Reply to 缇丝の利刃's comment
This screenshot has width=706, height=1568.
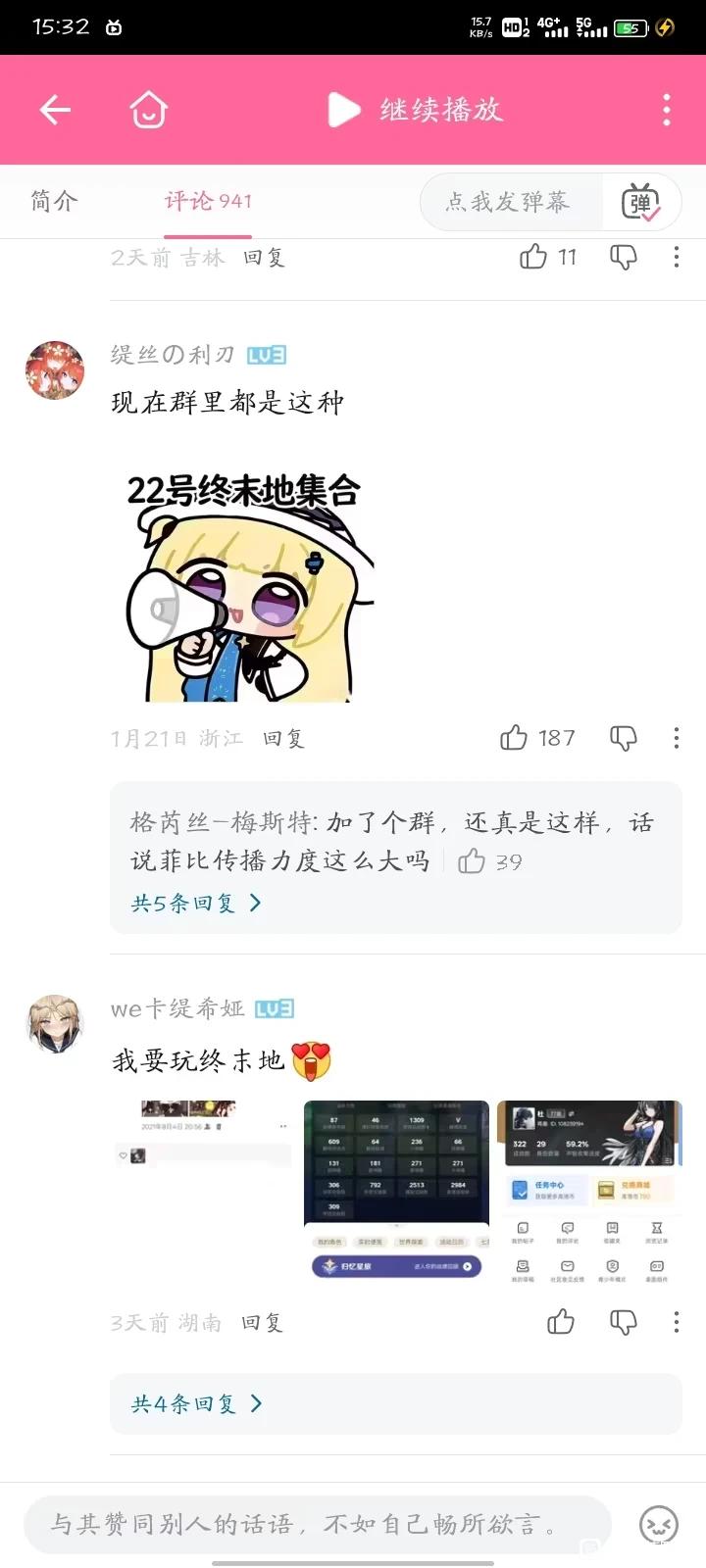coord(283,739)
